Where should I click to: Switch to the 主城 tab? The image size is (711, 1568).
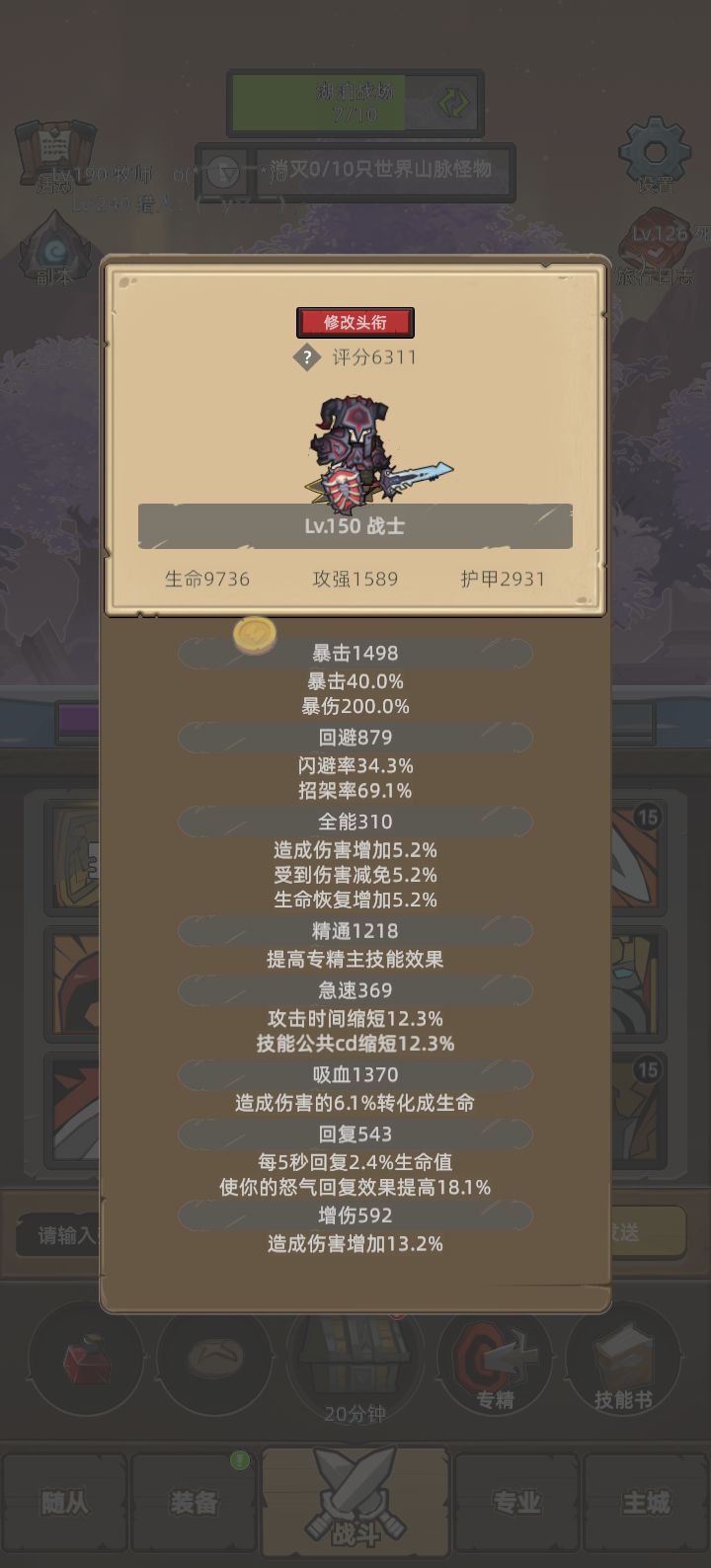point(646,1503)
